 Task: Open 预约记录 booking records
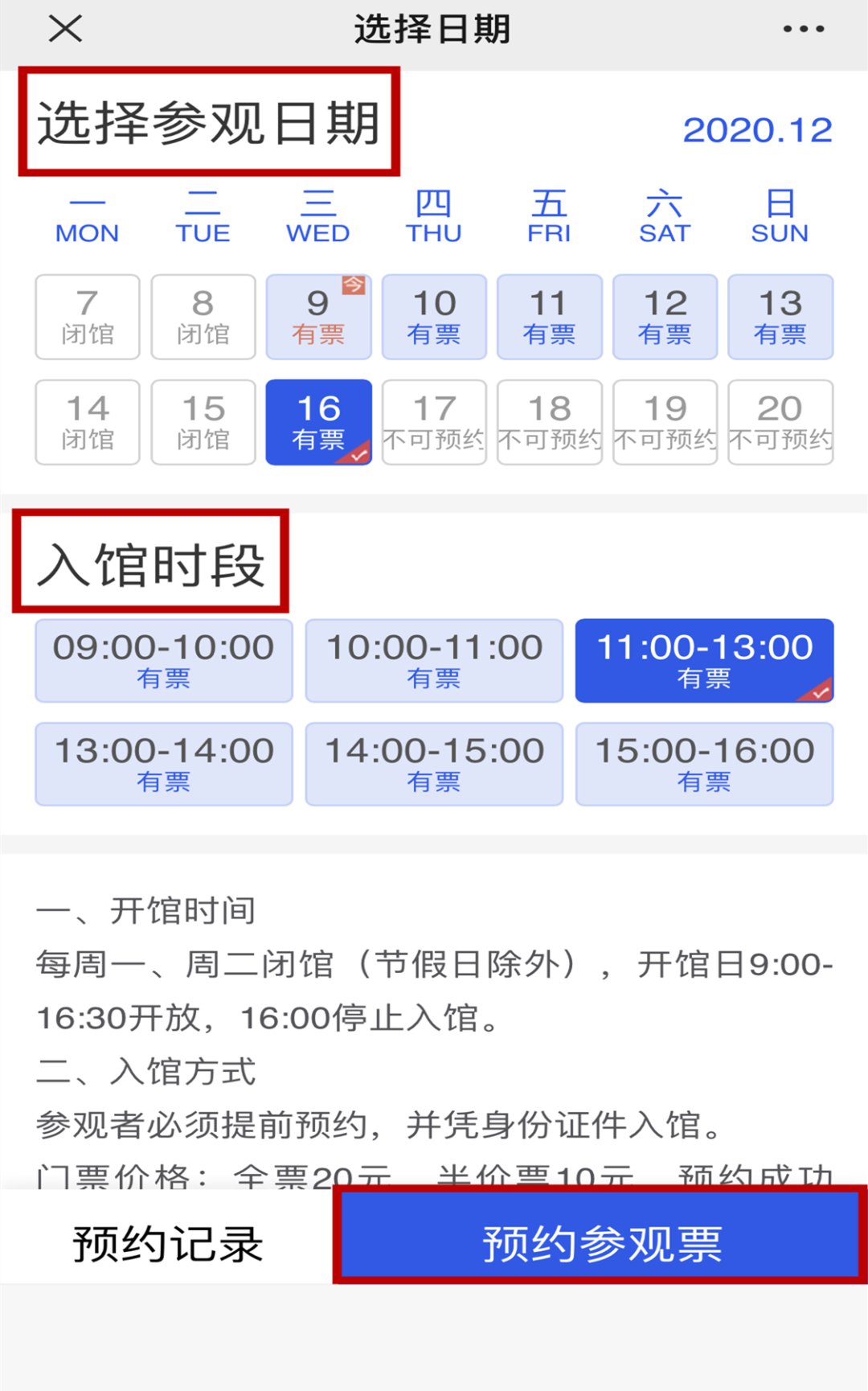168,1243
